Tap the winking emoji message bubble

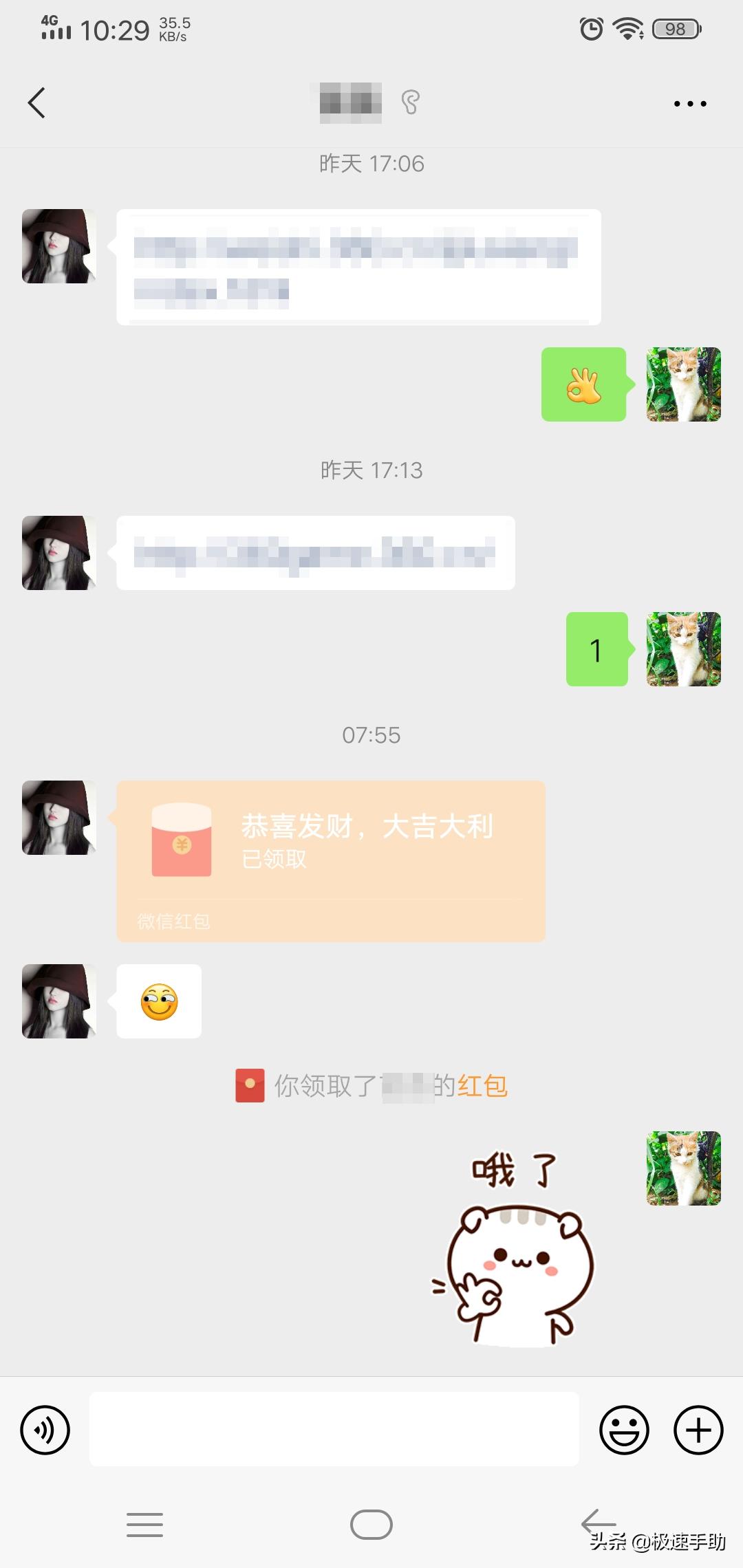tap(159, 1002)
